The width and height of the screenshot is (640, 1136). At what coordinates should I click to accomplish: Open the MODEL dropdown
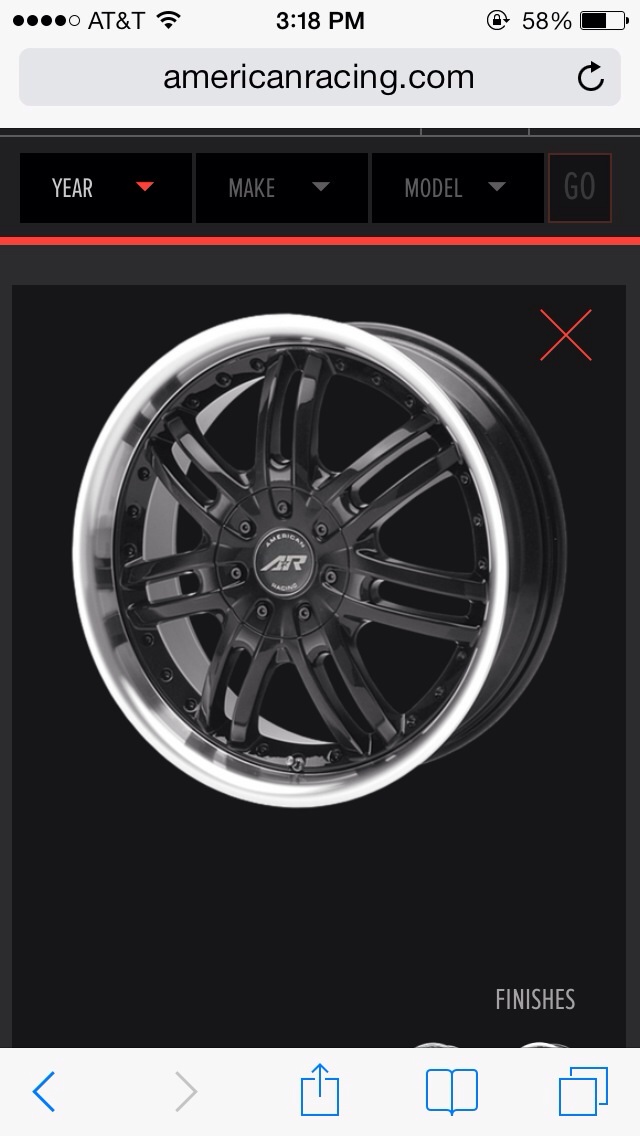[456, 187]
